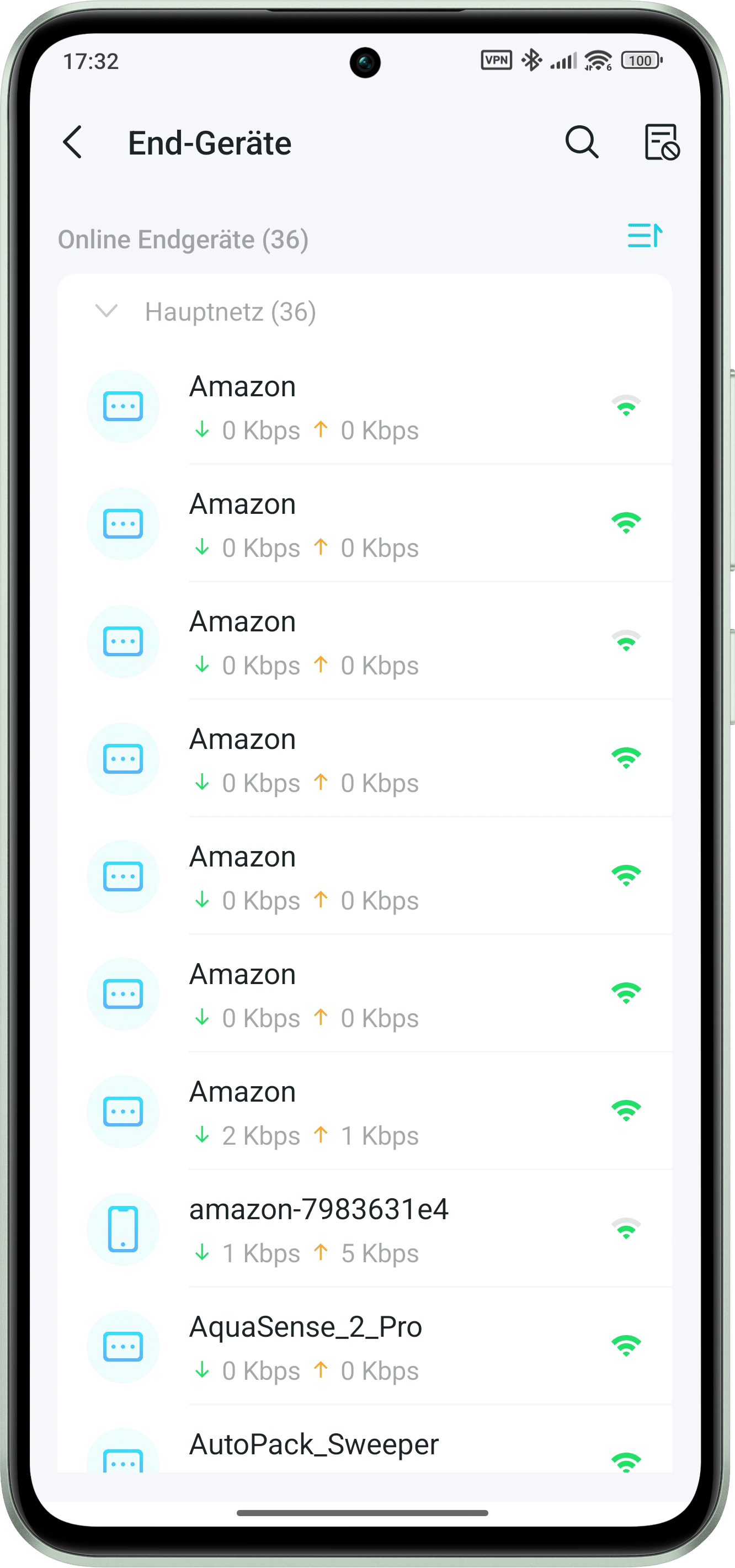
Task: Open device amazon-7983631e4
Action: point(365,1229)
